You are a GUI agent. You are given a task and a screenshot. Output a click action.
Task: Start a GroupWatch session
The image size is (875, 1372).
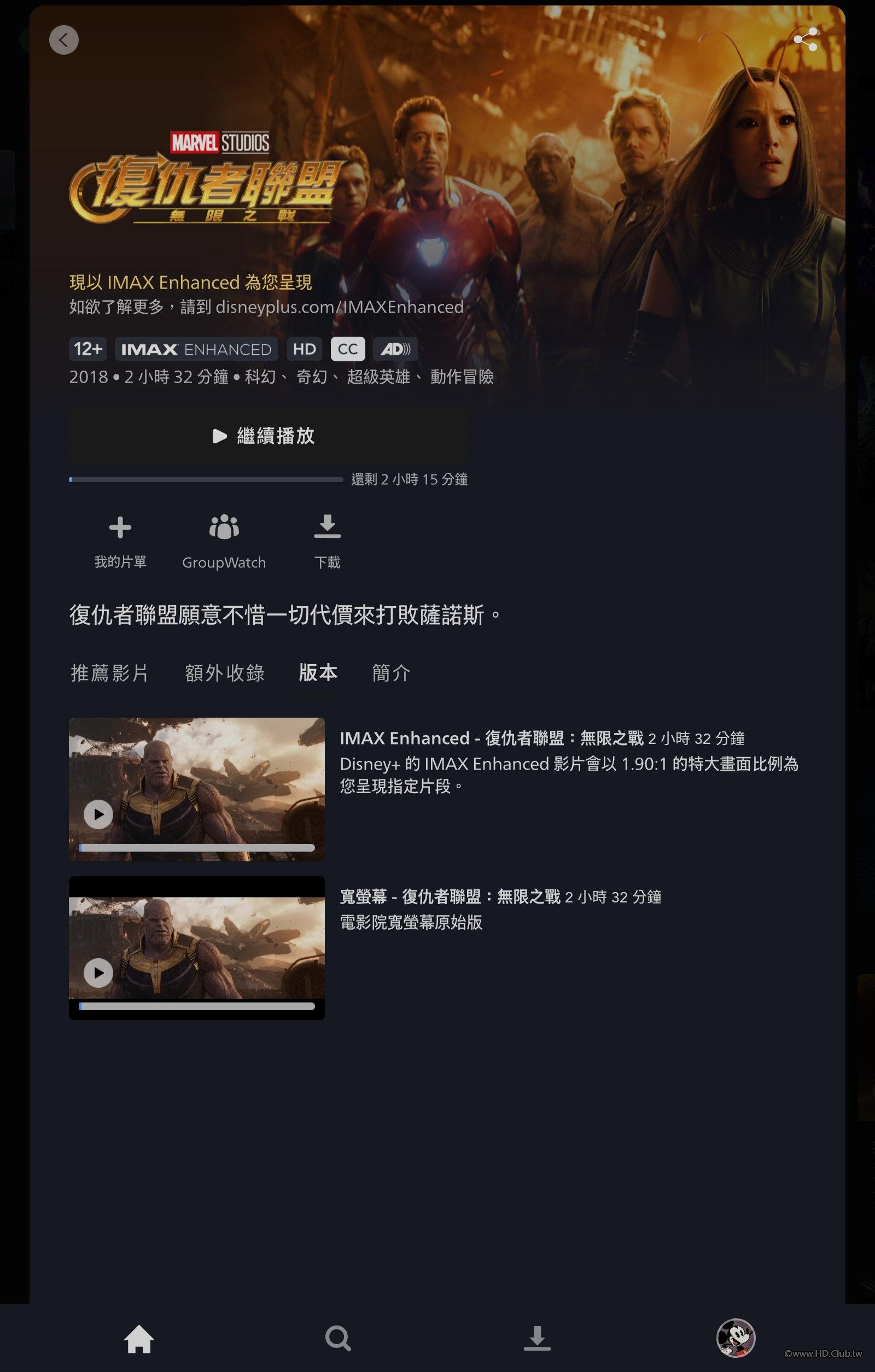point(224,540)
